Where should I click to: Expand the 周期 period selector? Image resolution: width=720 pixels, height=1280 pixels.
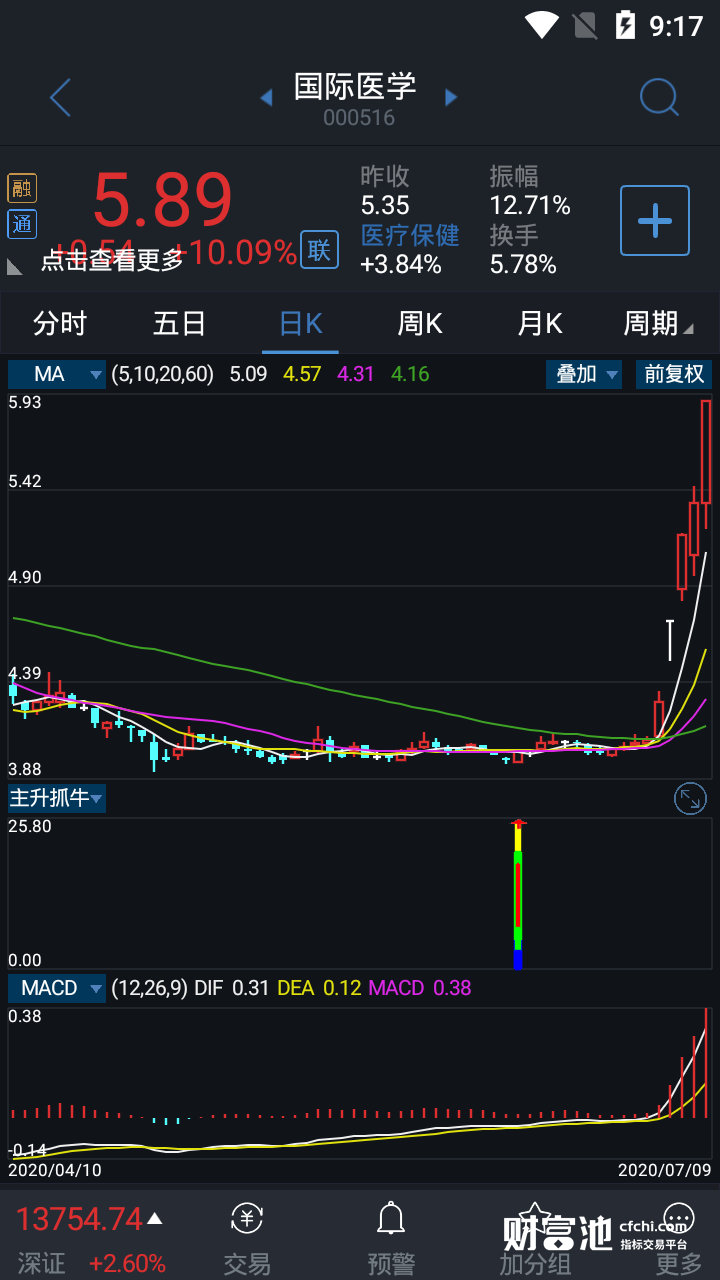coord(657,324)
